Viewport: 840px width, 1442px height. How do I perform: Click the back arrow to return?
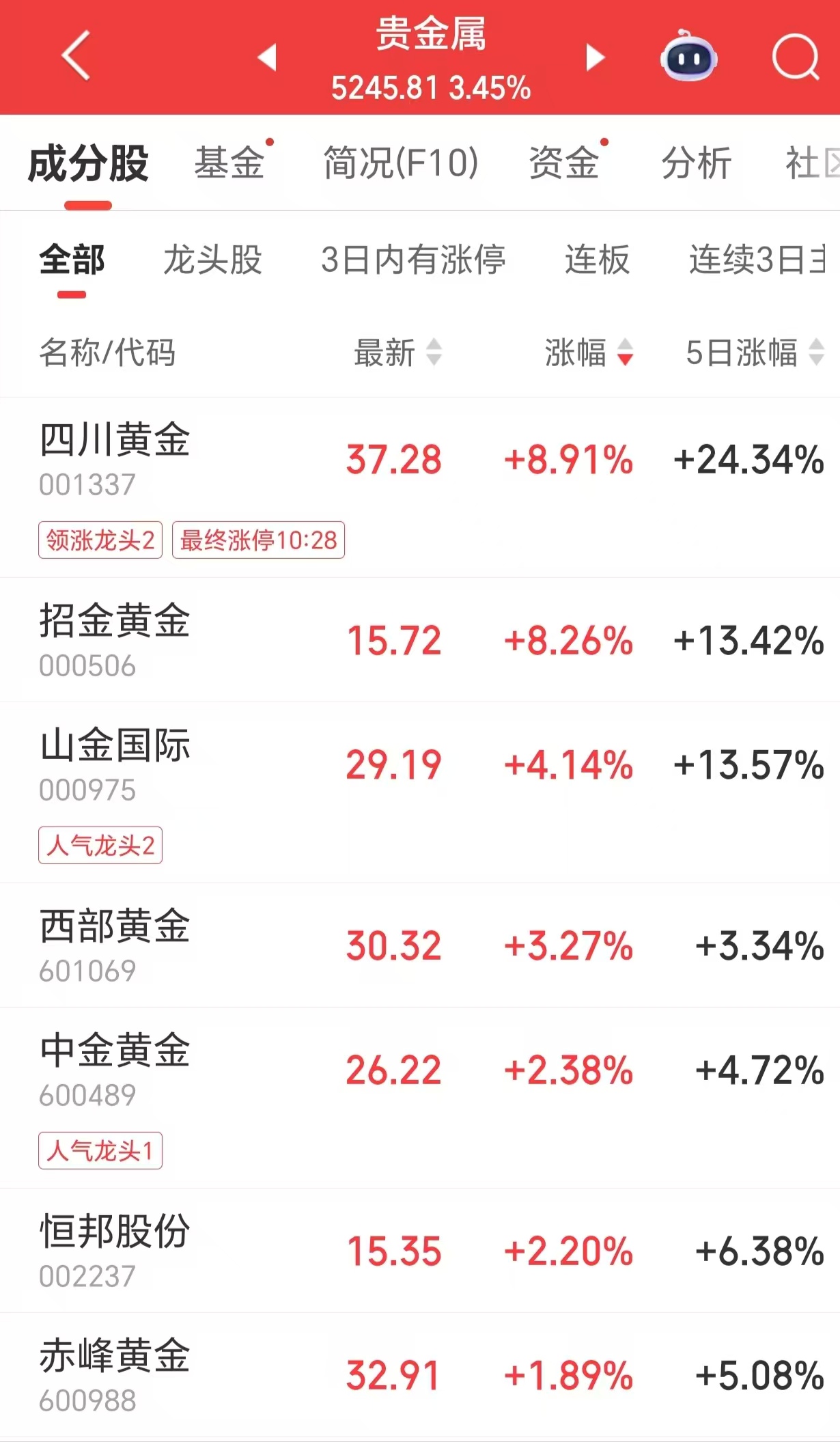click(x=75, y=56)
